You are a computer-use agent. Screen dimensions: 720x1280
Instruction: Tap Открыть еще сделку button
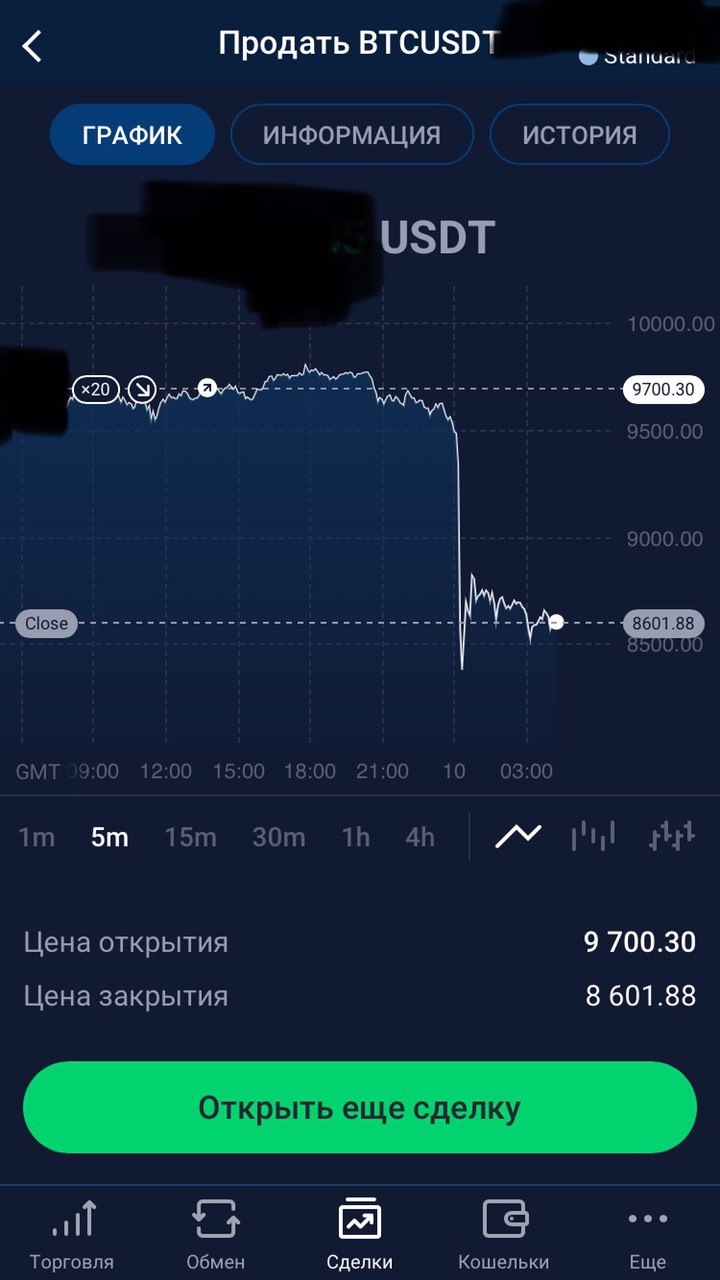360,1107
